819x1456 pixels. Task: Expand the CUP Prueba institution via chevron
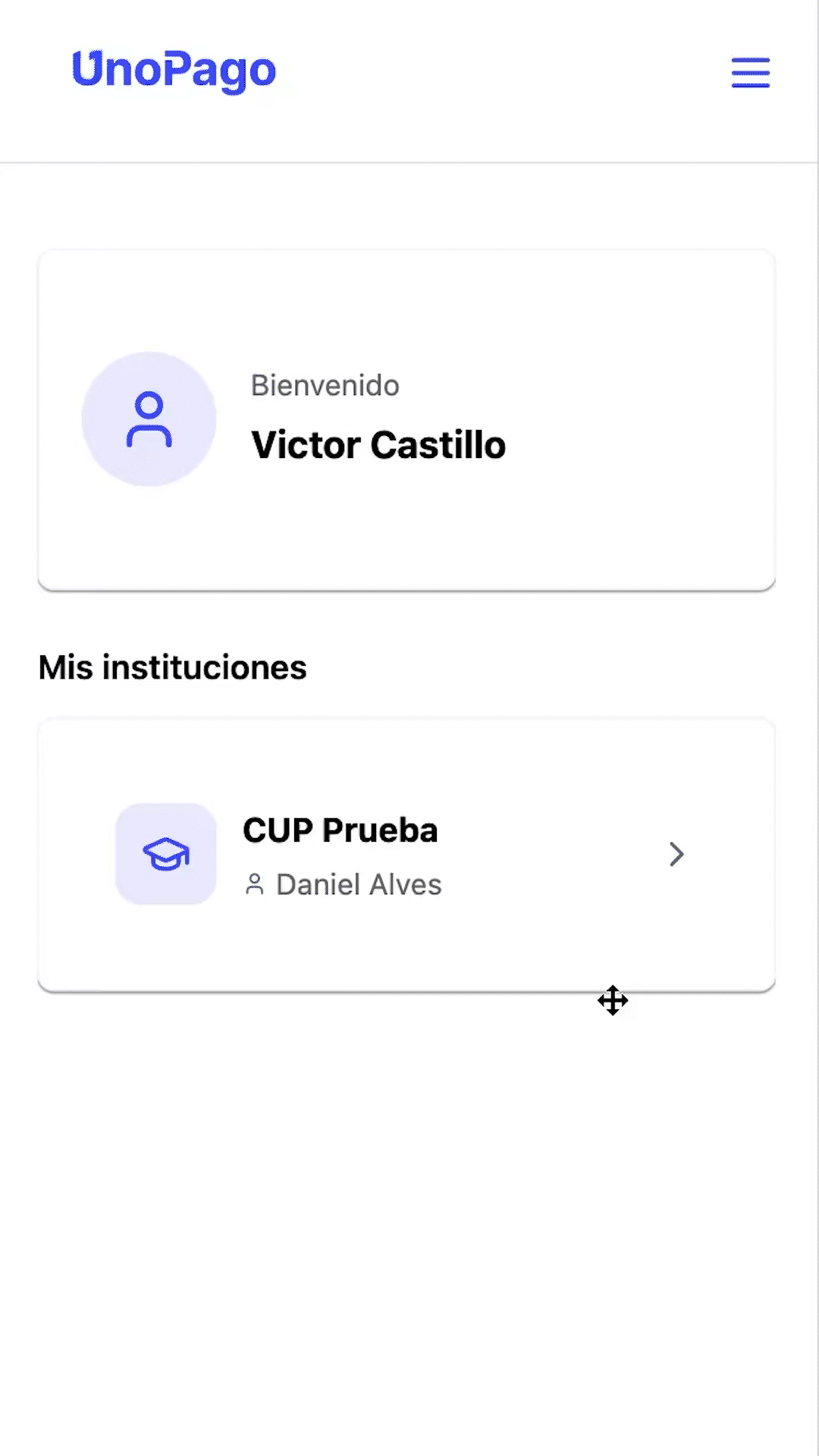pyautogui.click(x=676, y=854)
